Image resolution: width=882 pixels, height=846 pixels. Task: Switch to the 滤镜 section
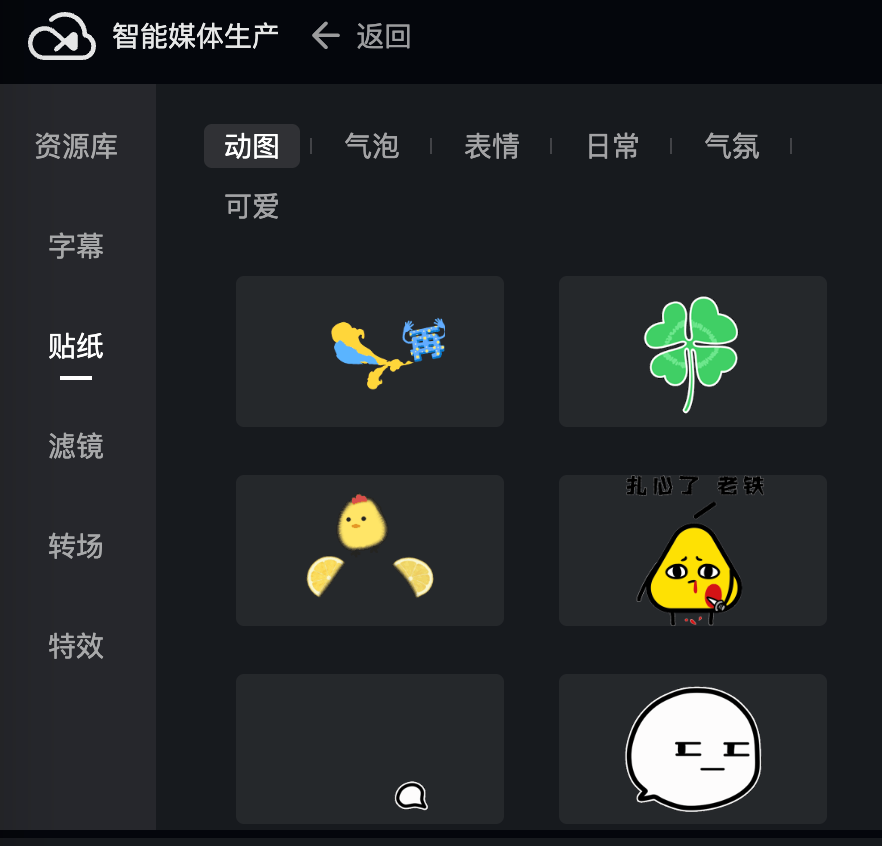point(76,446)
